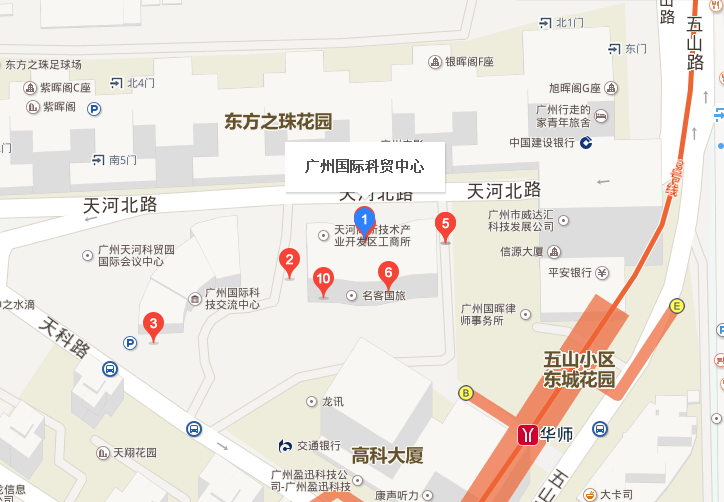
Task: Open the 广州国际科贸中心 info bubble
Action: pos(364,167)
